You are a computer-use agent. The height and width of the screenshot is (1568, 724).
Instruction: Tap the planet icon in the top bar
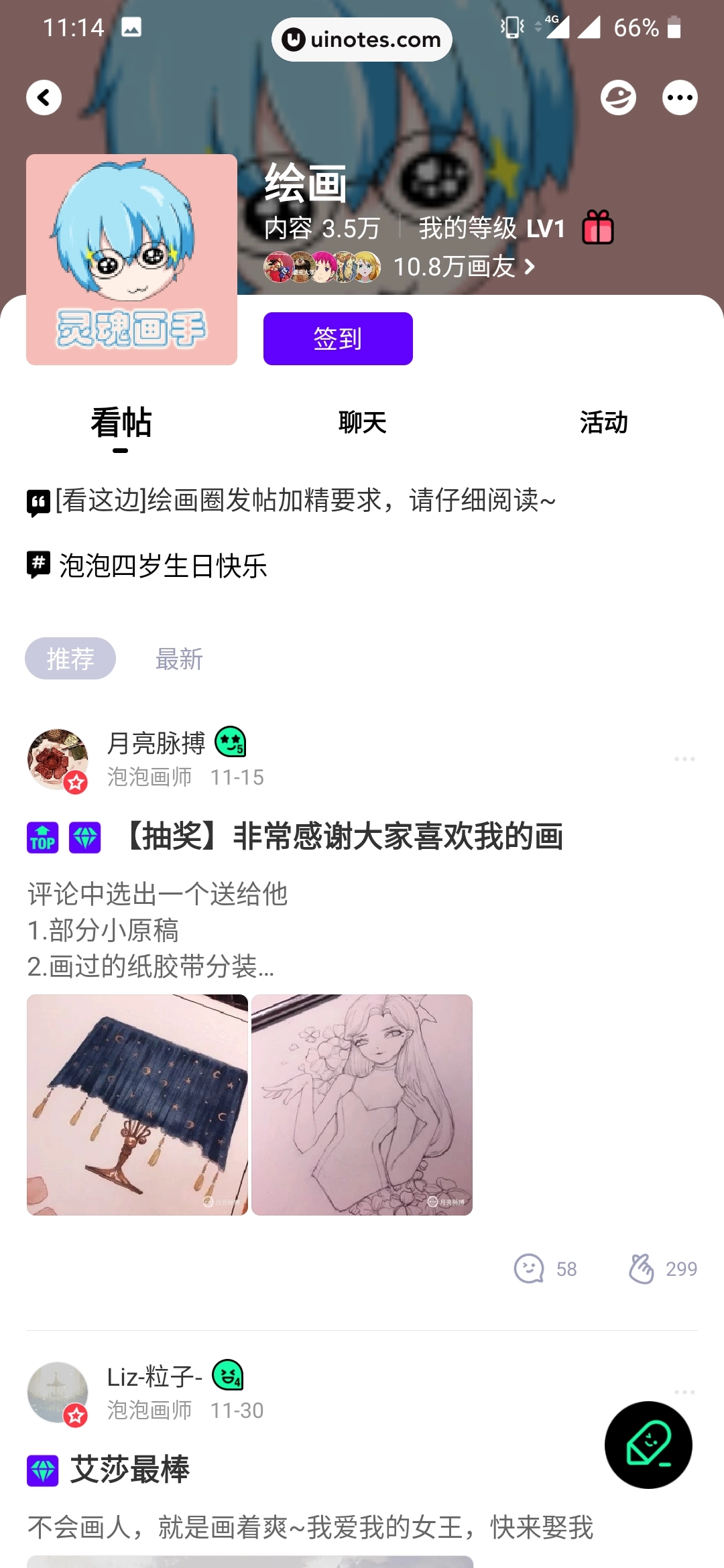point(617,98)
